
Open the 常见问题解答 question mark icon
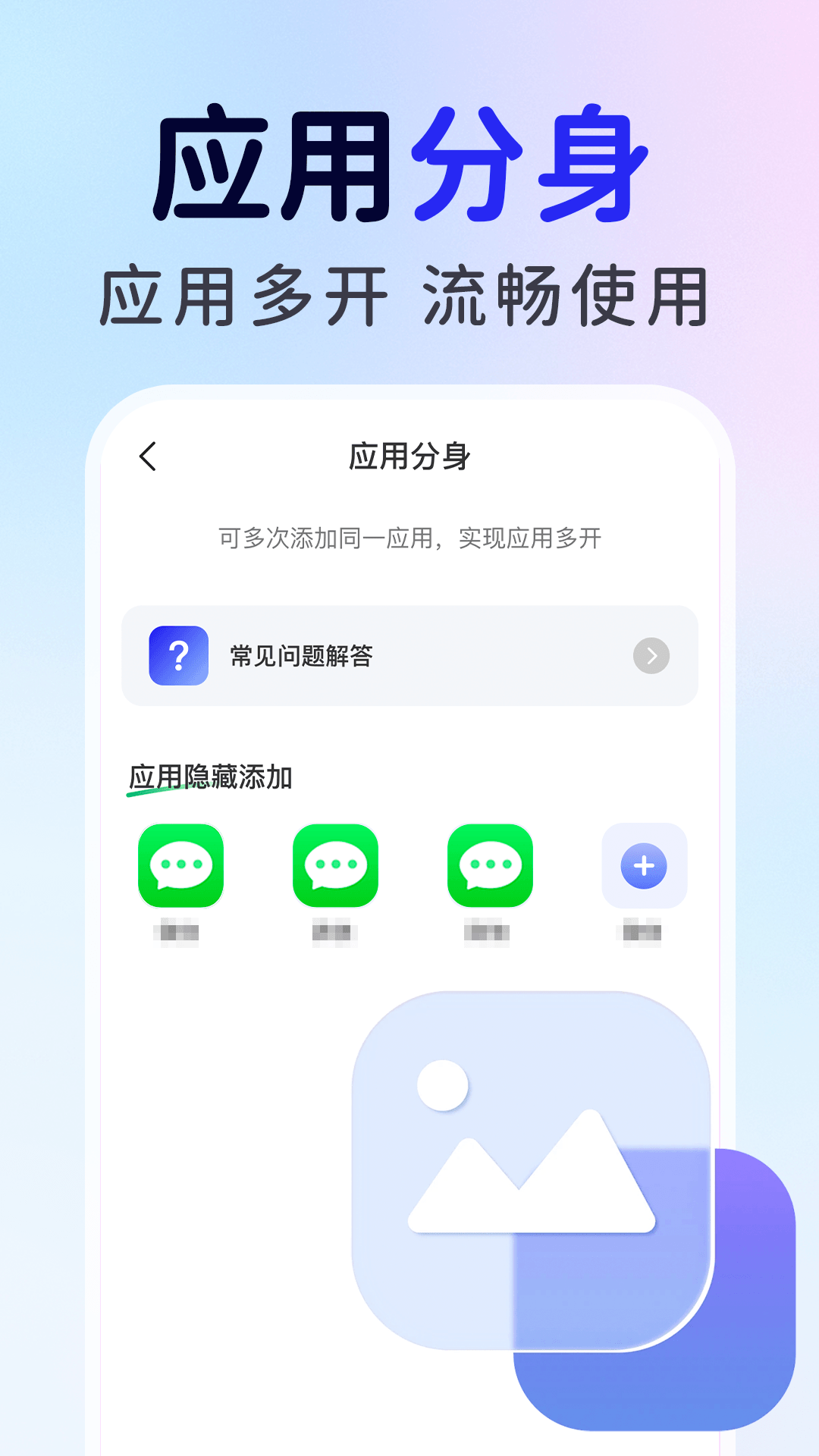177,654
